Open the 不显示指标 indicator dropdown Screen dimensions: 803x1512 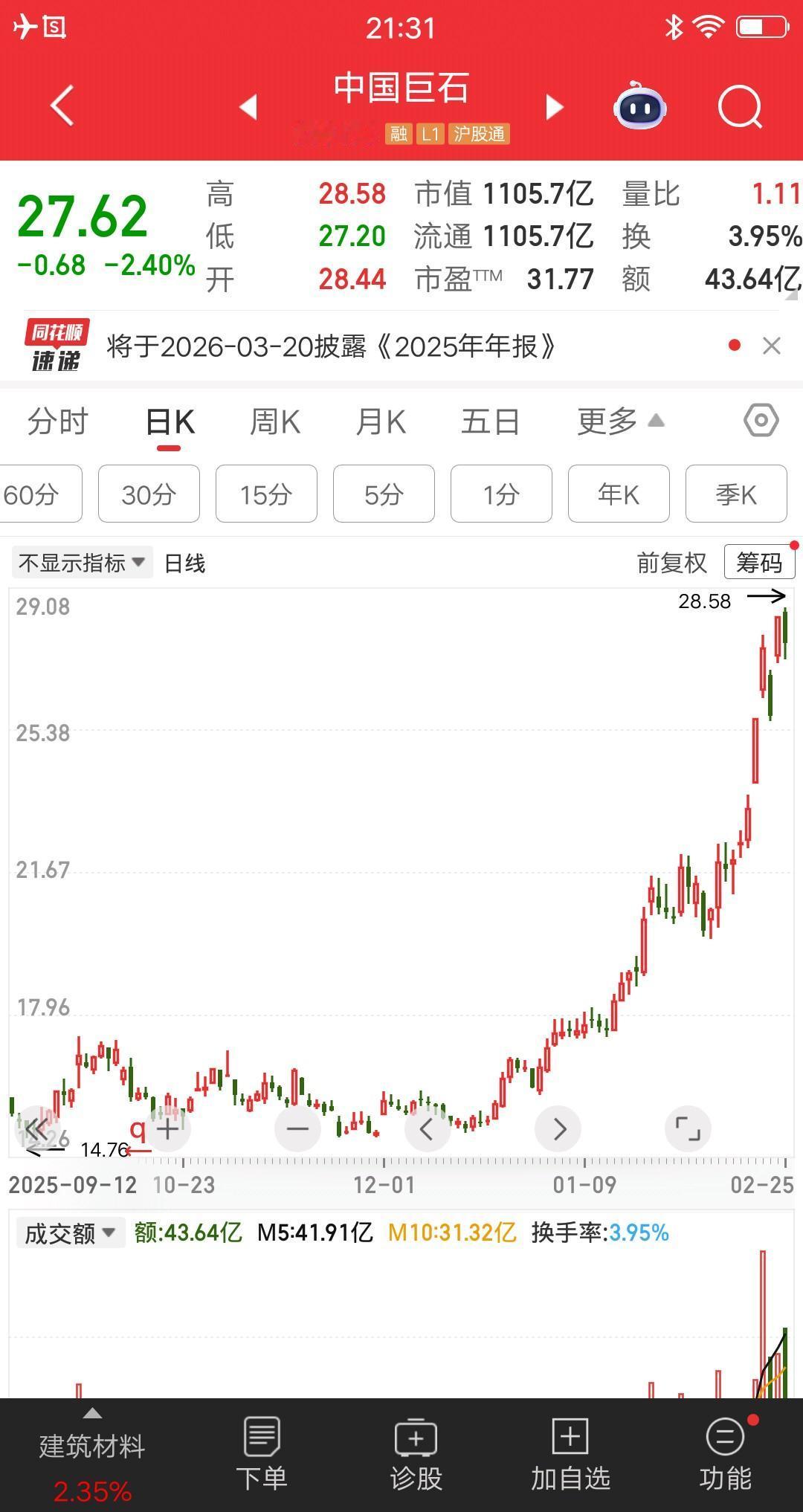(x=80, y=563)
